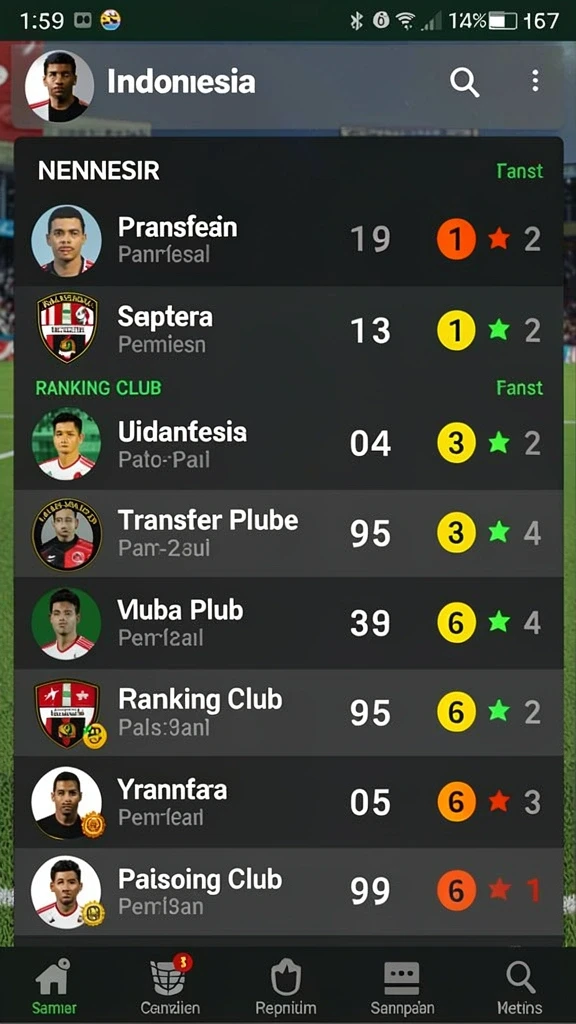Tap the profile avatar next to Indonesia

(59, 86)
